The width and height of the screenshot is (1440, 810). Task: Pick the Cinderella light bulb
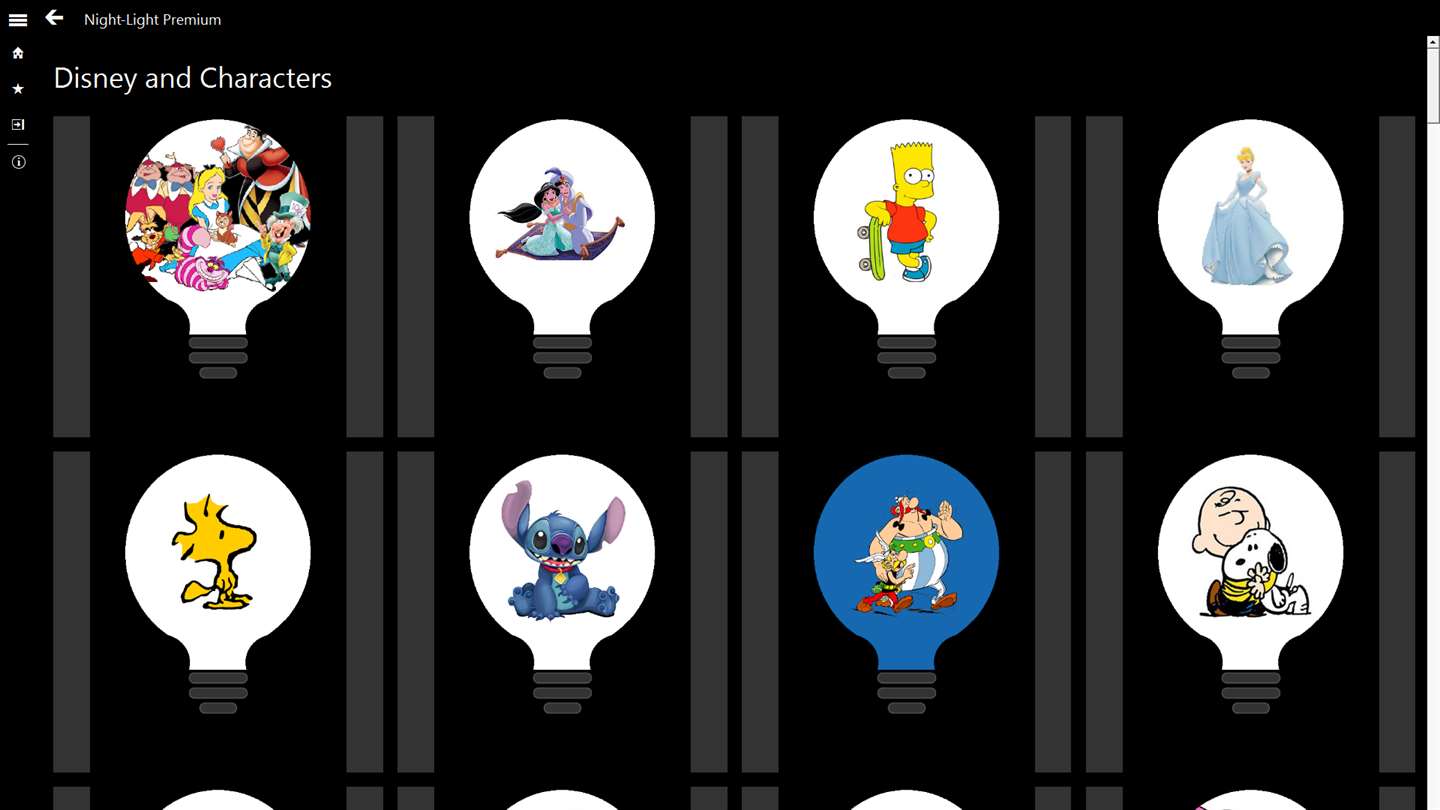click(x=1250, y=215)
